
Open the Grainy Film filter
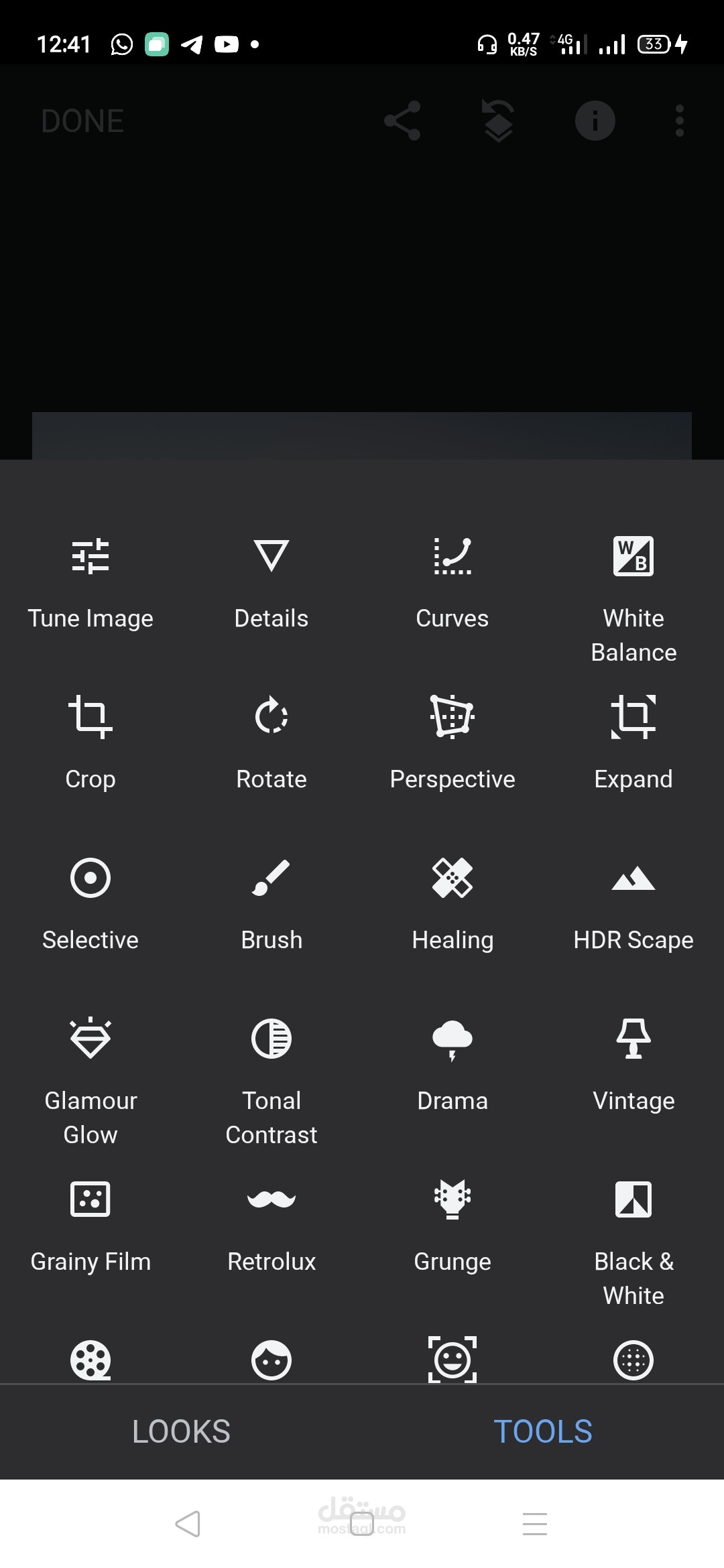pos(90,1226)
